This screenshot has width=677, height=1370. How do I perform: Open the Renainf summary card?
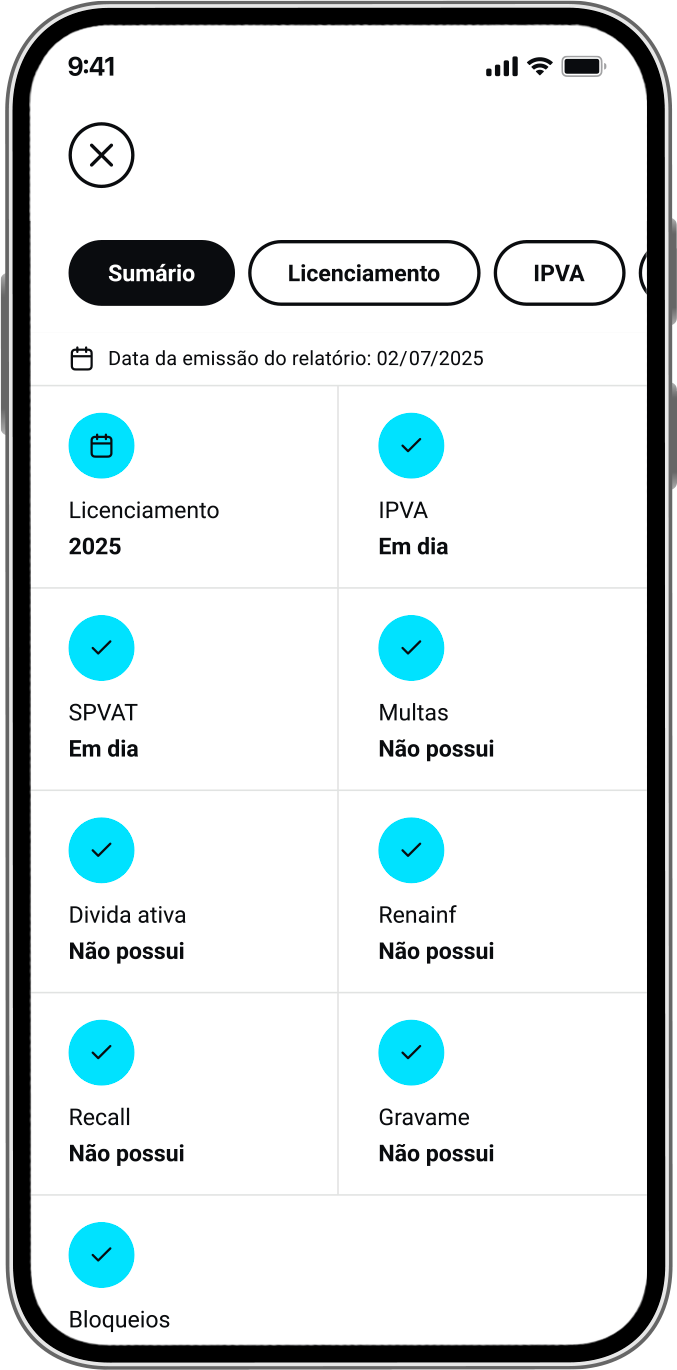pyautogui.click(x=493, y=891)
